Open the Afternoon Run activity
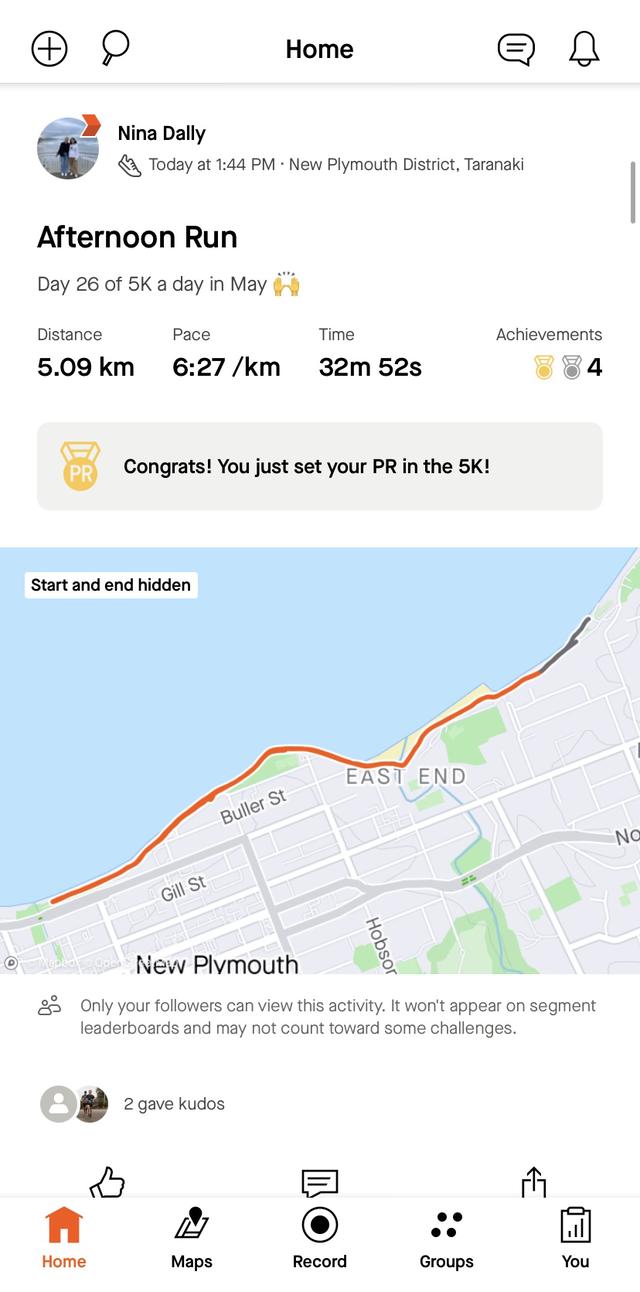640x1292 pixels. pyautogui.click(x=137, y=237)
